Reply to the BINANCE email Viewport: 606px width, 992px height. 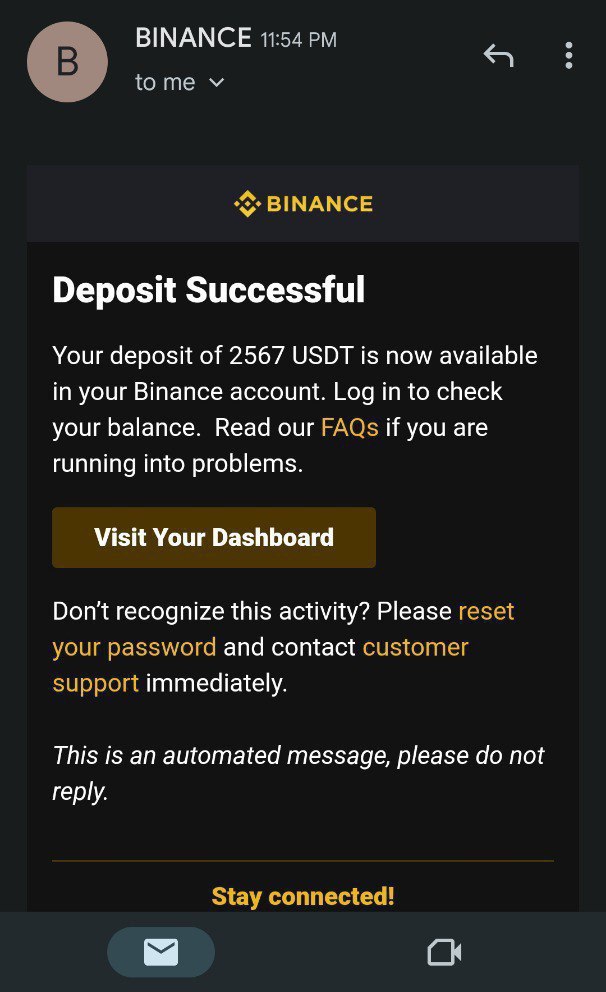[498, 56]
